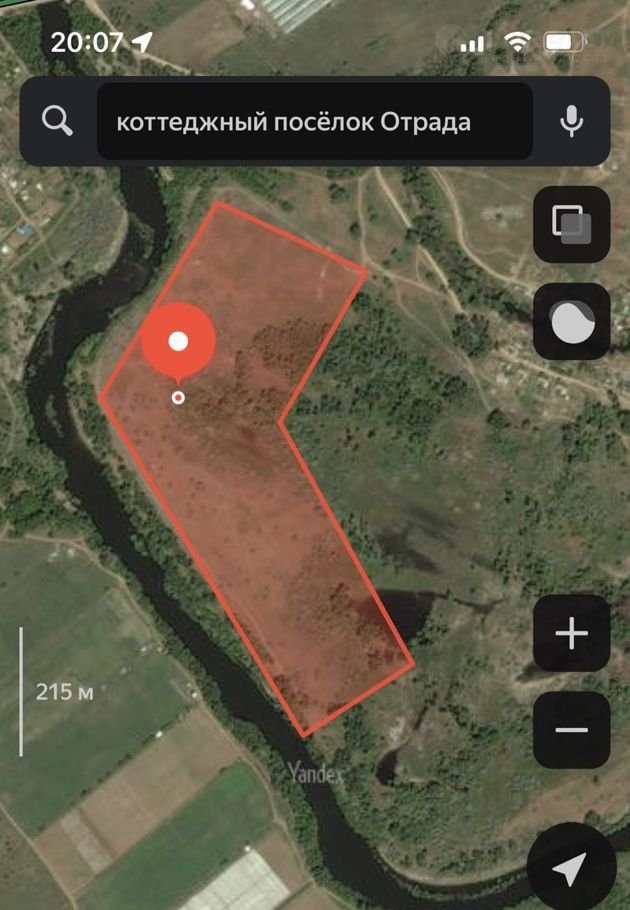Image resolution: width=630 pixels, height=910 pixels.
Task: Zoom in the map
Action: tap(571, 633)
